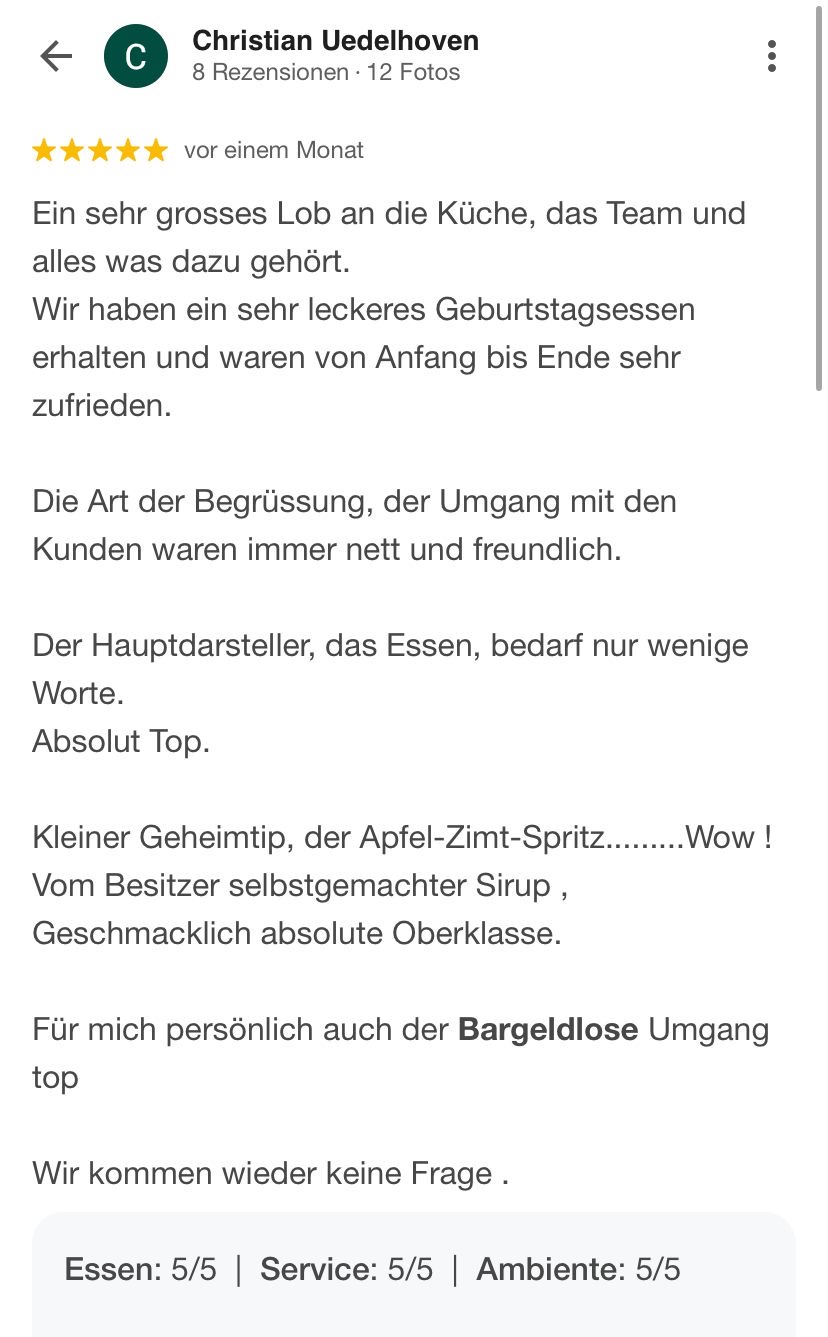The height and width of the screenshot is (1337, 828).
Task: View reviewer name Christian Uedelhoven's profile
Action: (x=335, y=41)
